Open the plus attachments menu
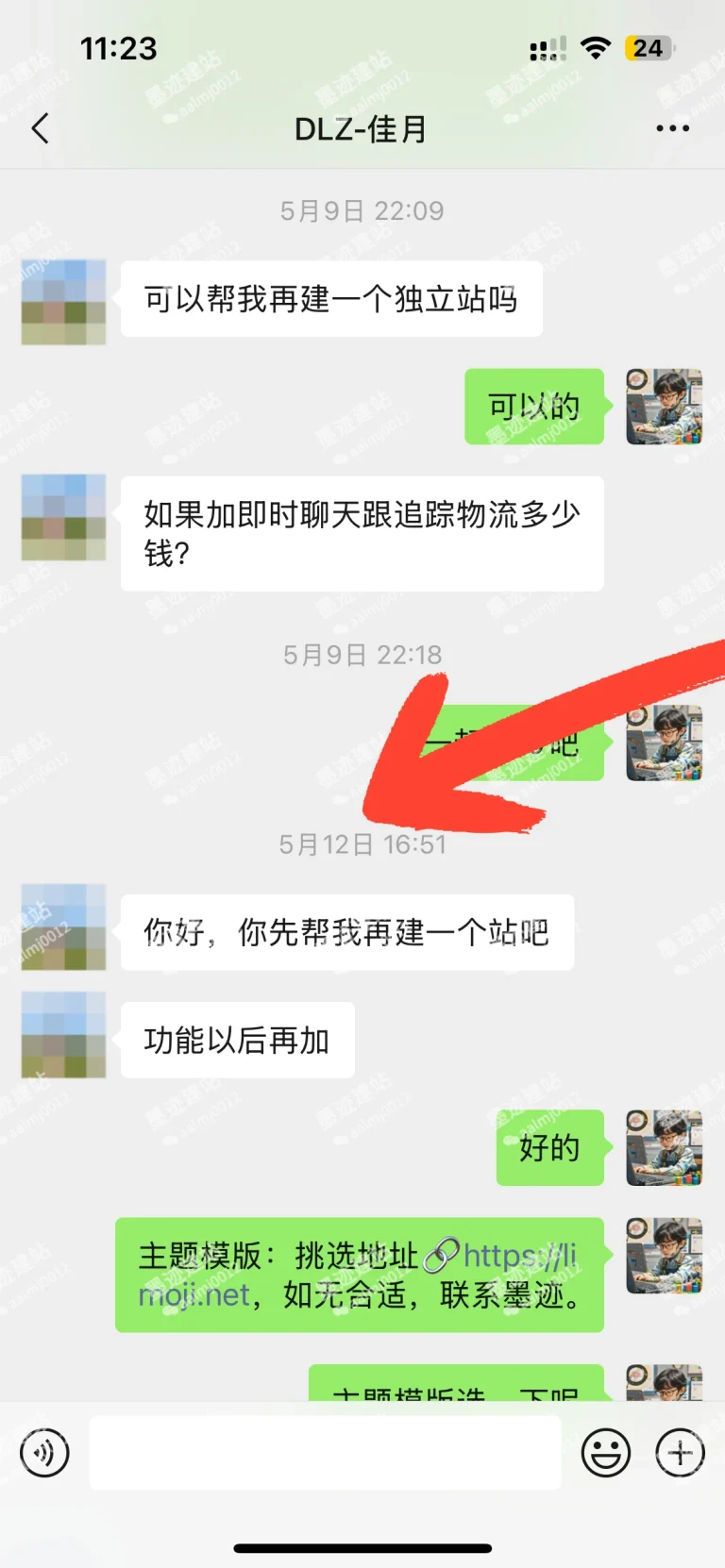This screenshot has width=725, height=1568. (681, 1453)
